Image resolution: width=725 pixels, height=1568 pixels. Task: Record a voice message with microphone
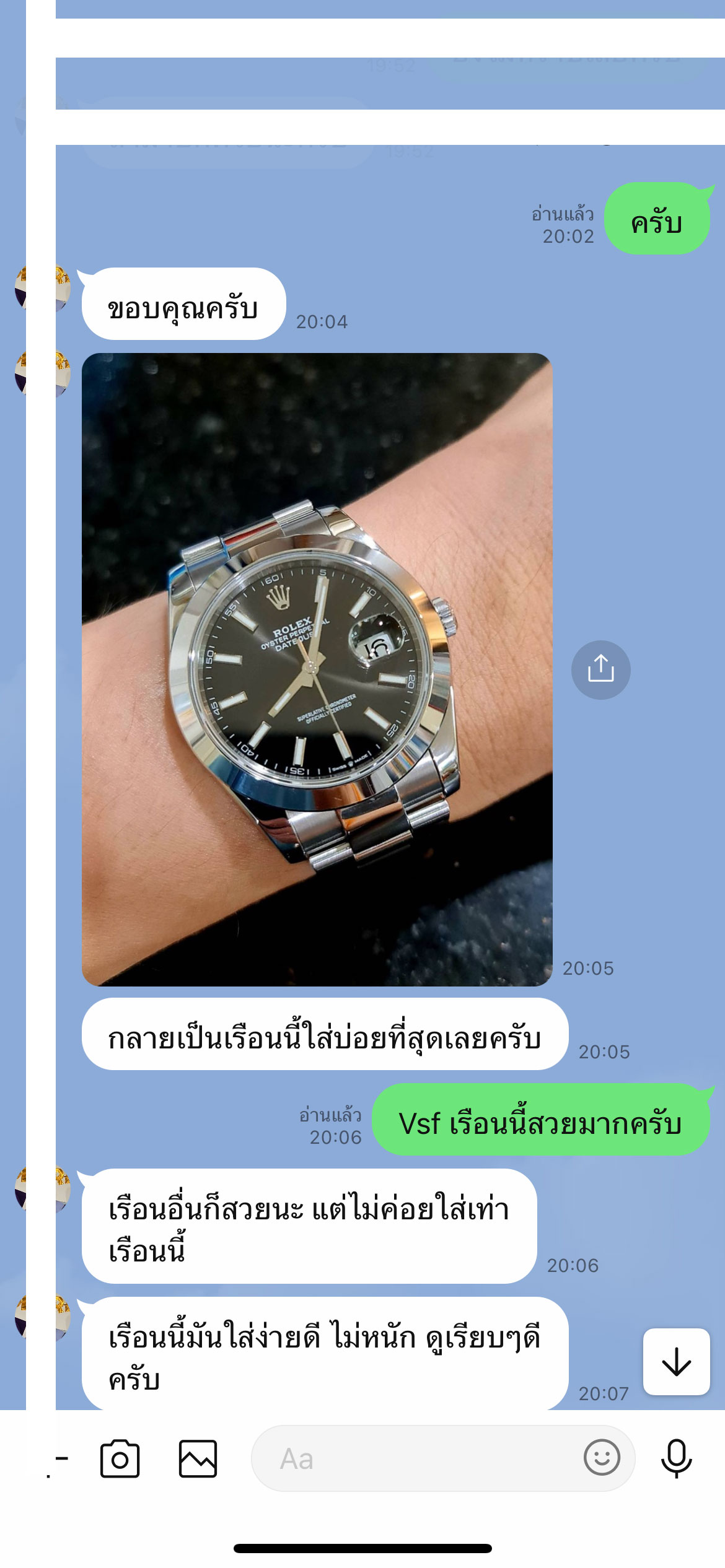(676, 1458)
